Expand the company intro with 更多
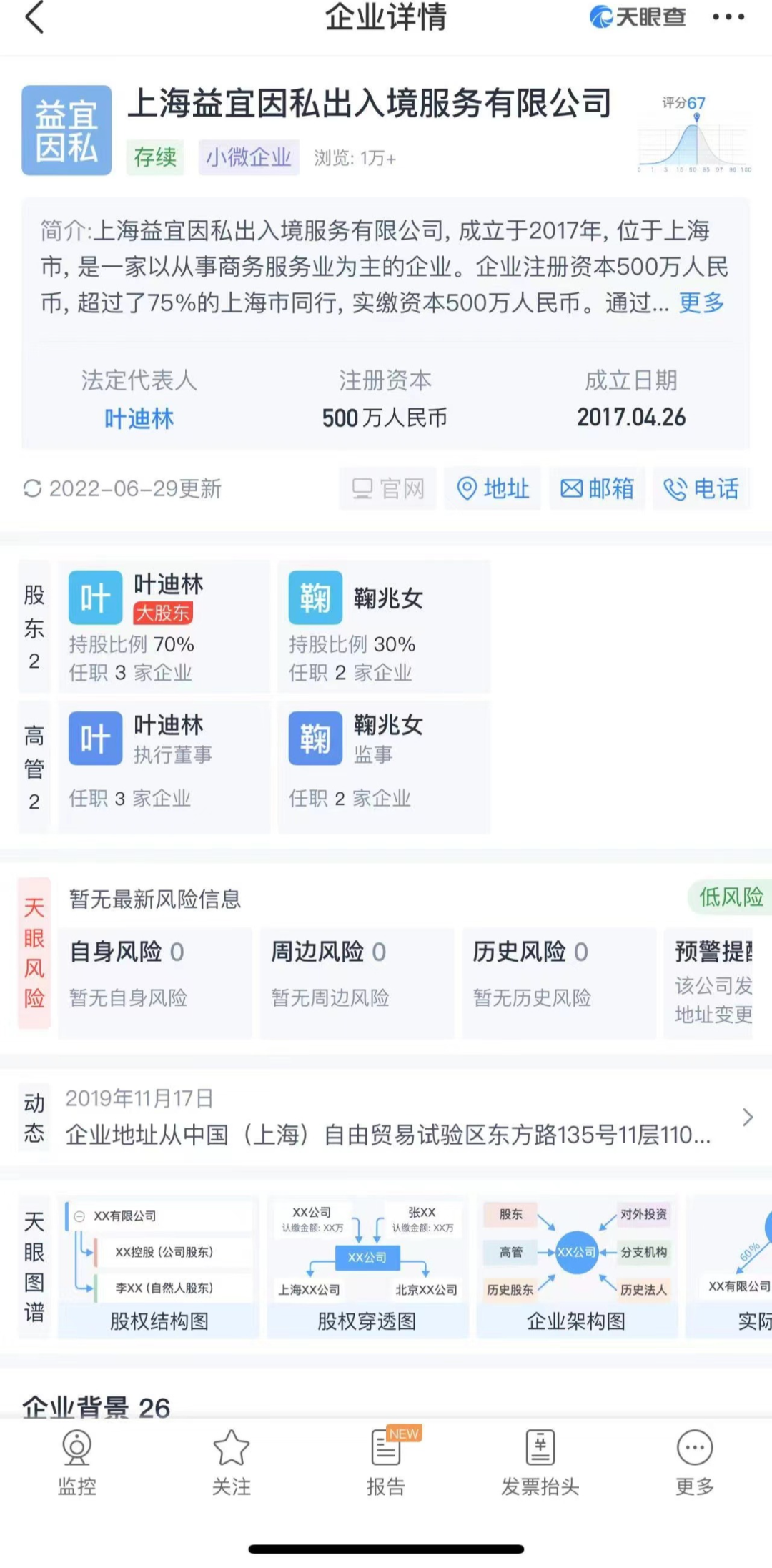The image size is (772, 1568). [701, 302]
